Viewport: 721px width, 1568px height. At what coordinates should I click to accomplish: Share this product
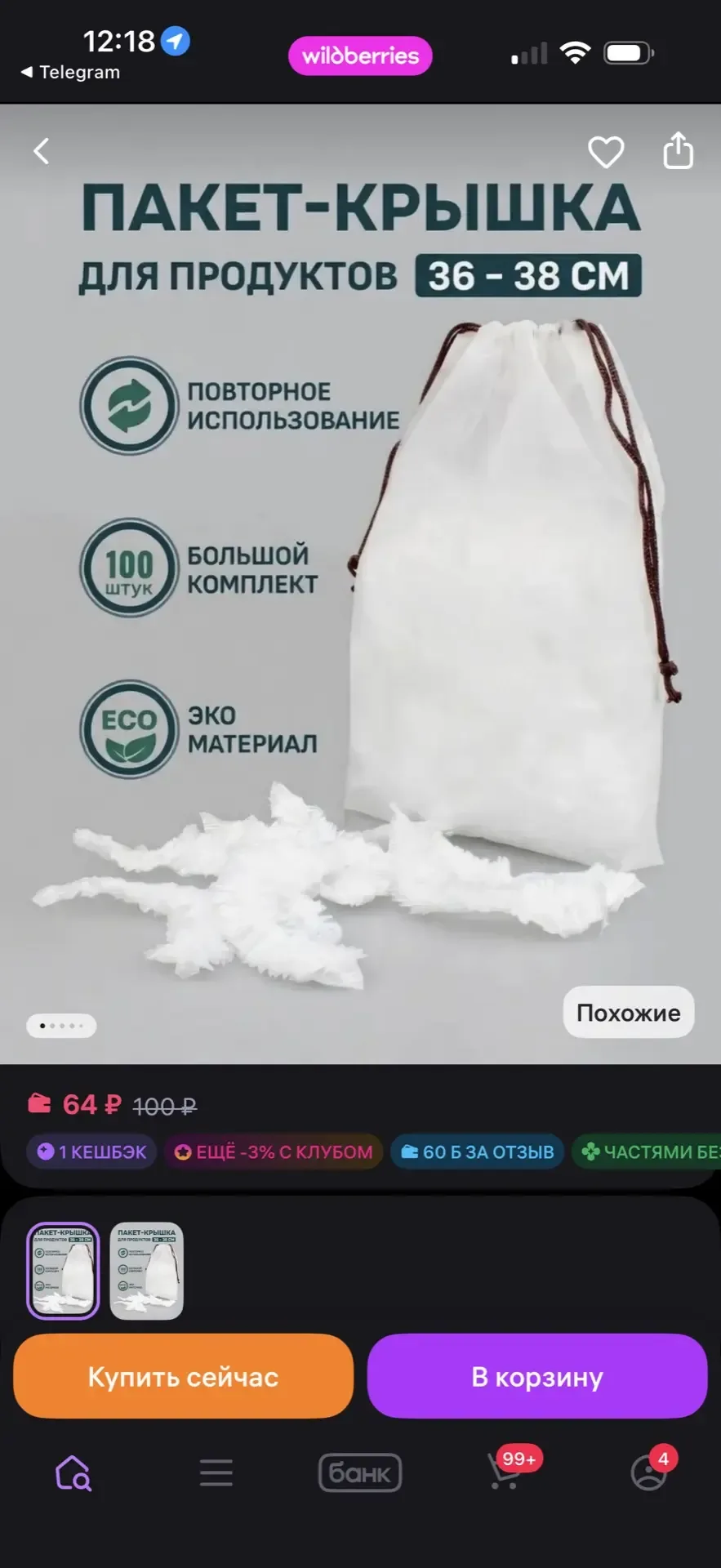coord(678,151)
